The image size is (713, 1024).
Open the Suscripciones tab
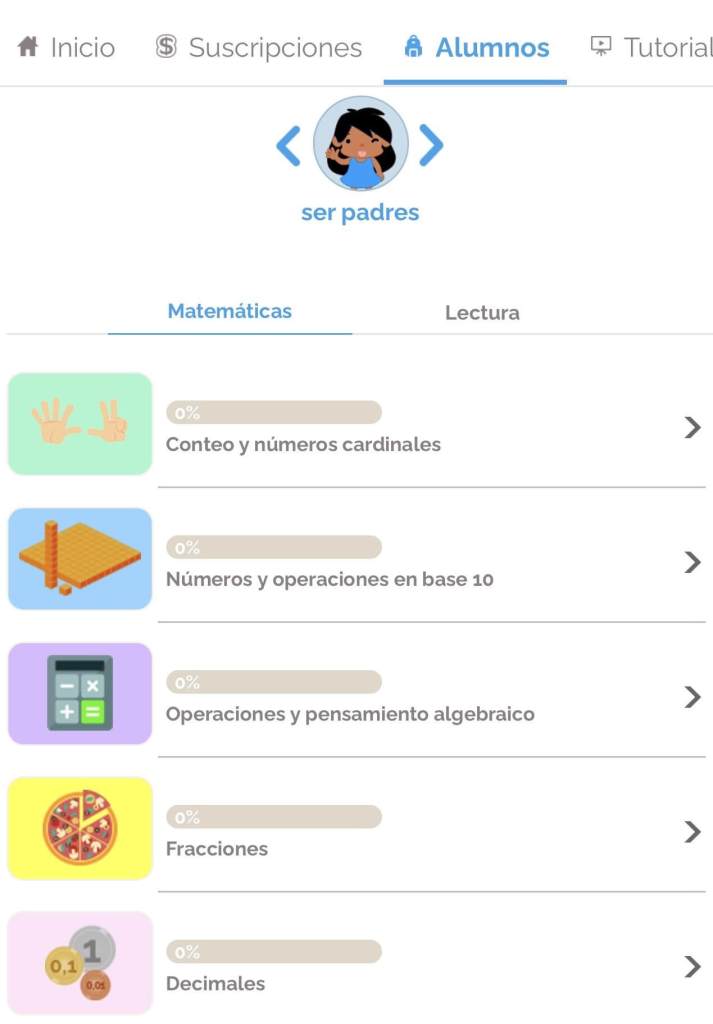pyautogui.click(x=259, y=47)
